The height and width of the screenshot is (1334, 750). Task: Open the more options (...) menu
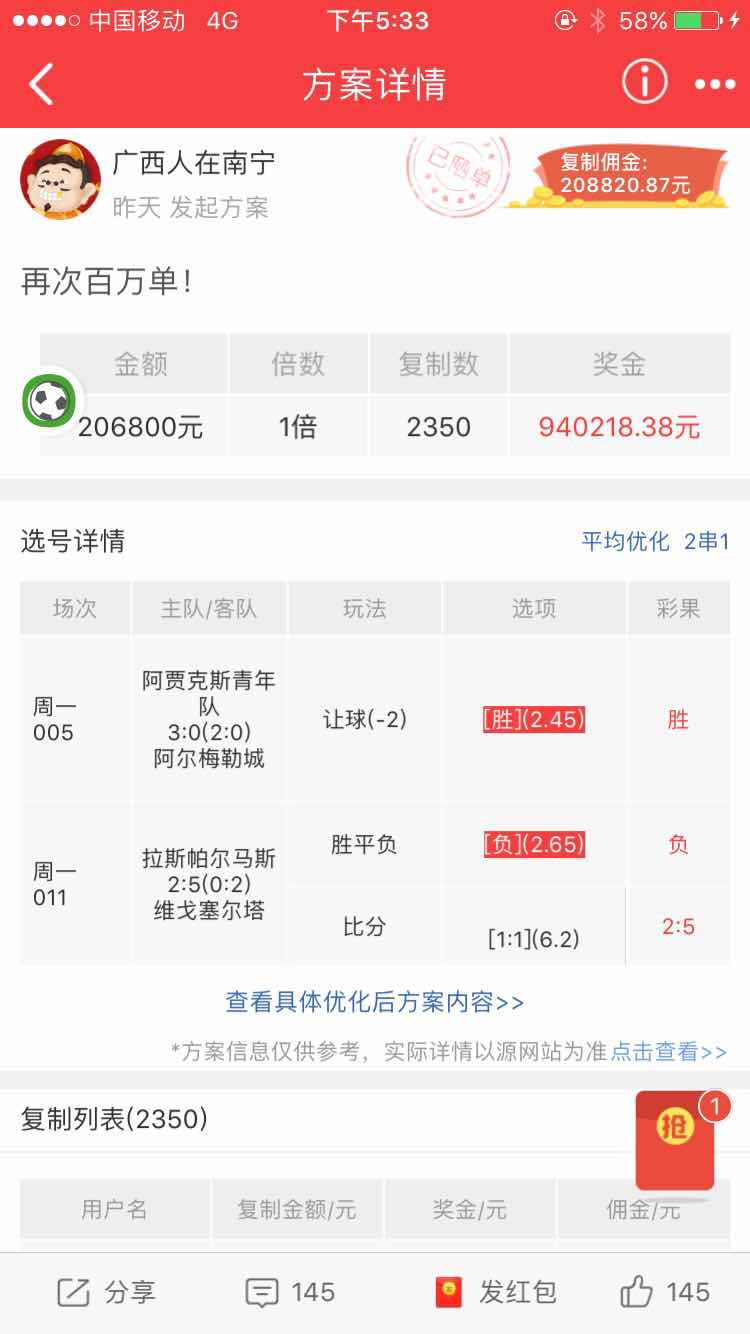click(x=712, y=84)
